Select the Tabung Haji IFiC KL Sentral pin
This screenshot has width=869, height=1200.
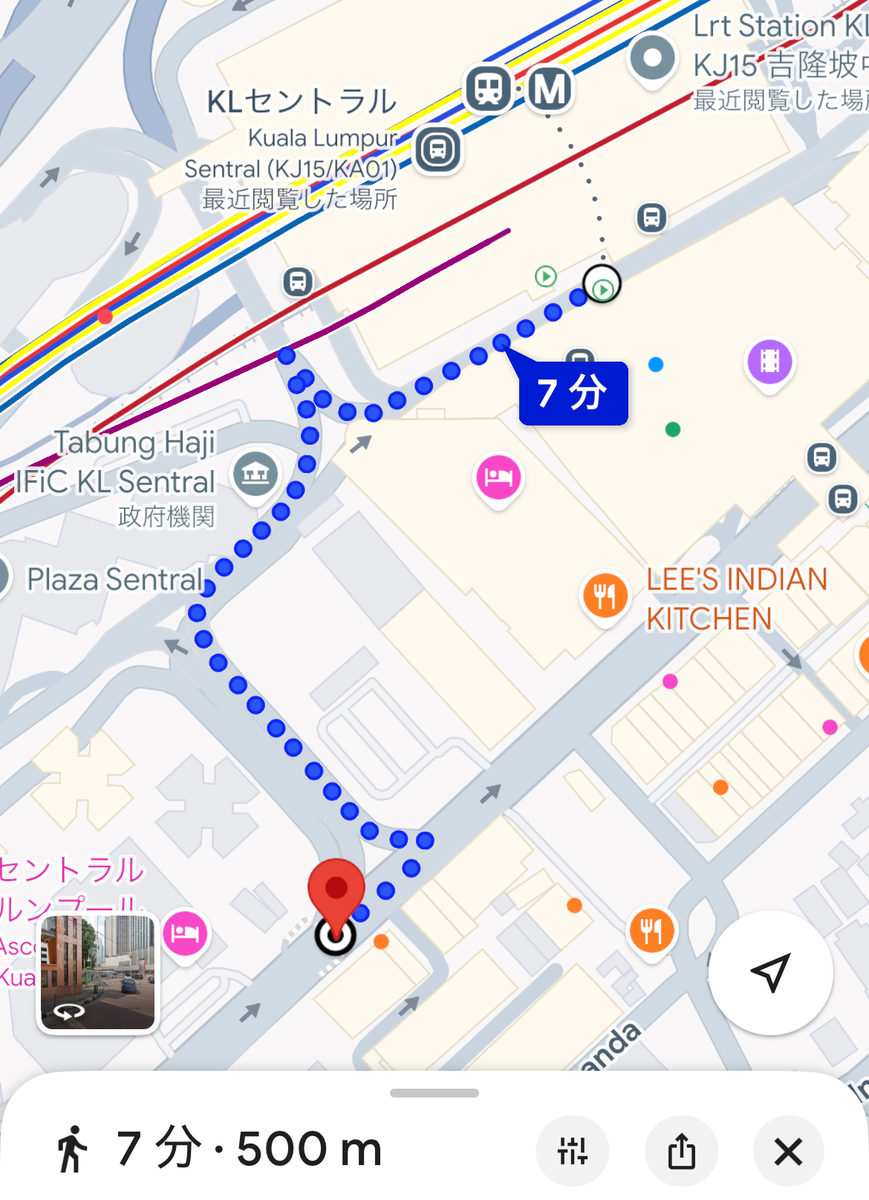(x=256, y=474)
